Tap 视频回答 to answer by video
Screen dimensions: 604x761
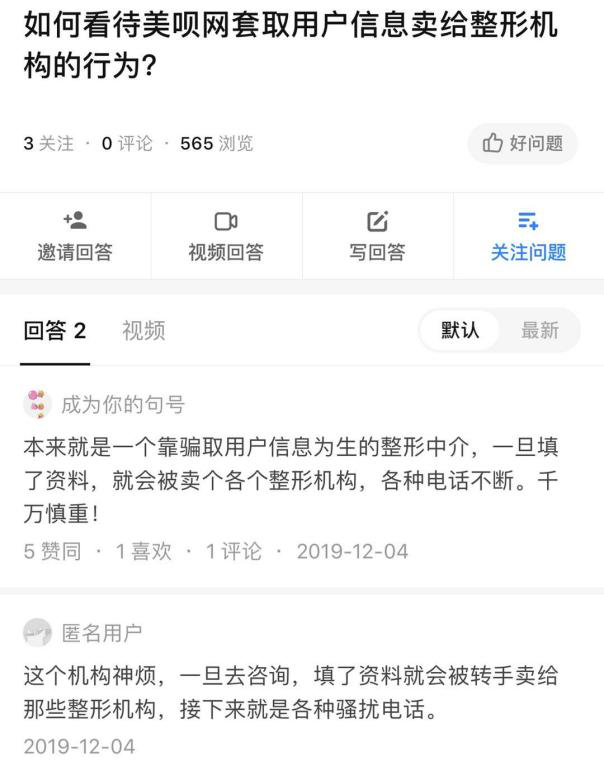point(226,236)
